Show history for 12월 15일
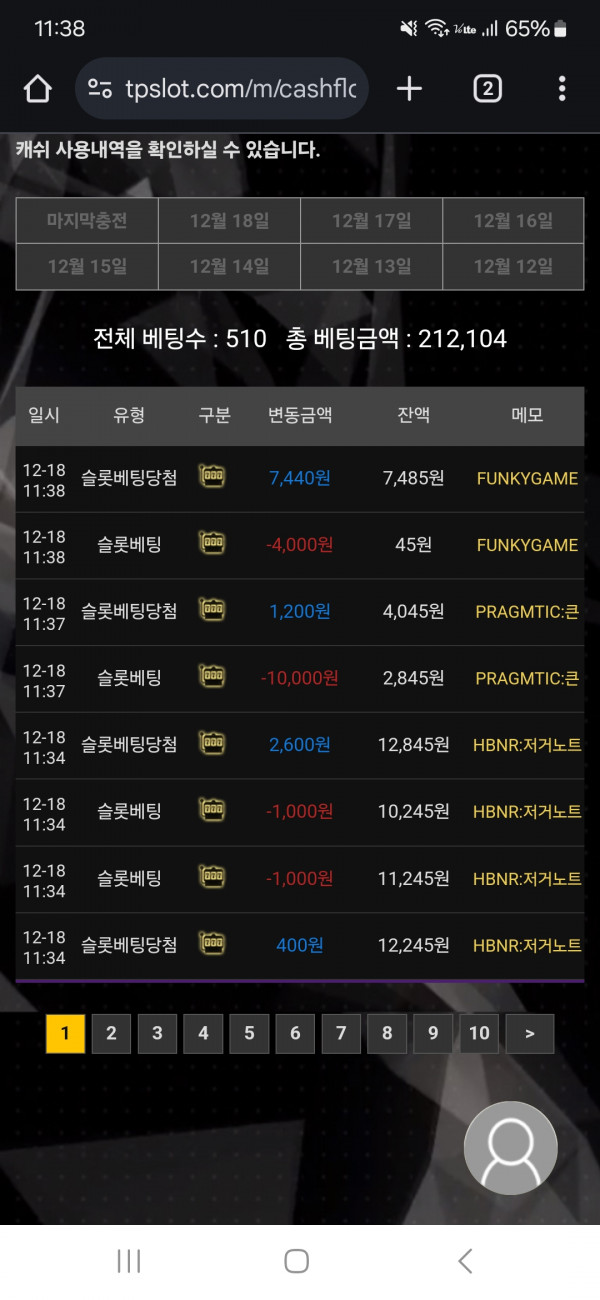 coord(87,266)
